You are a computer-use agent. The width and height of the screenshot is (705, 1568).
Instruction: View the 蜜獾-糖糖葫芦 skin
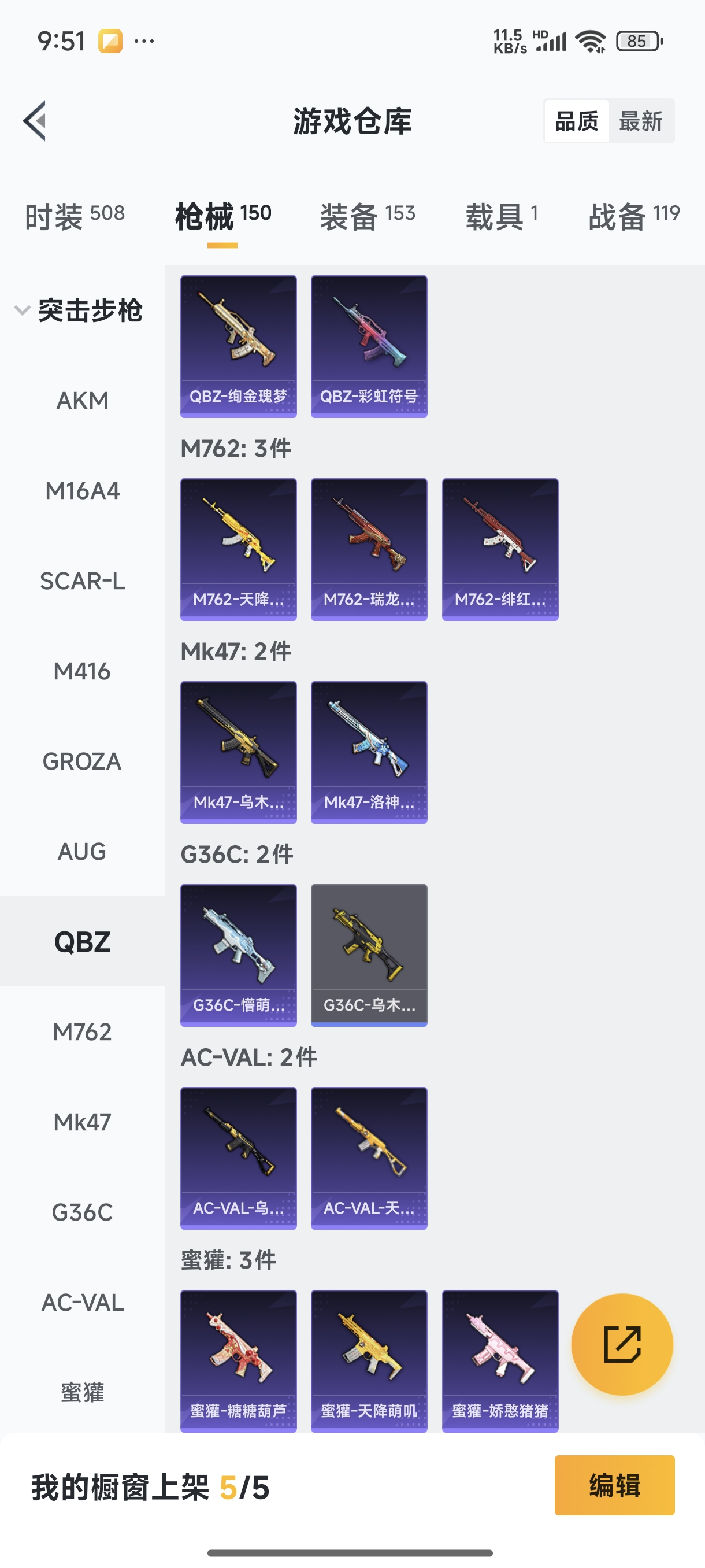tap(239, 1360)
